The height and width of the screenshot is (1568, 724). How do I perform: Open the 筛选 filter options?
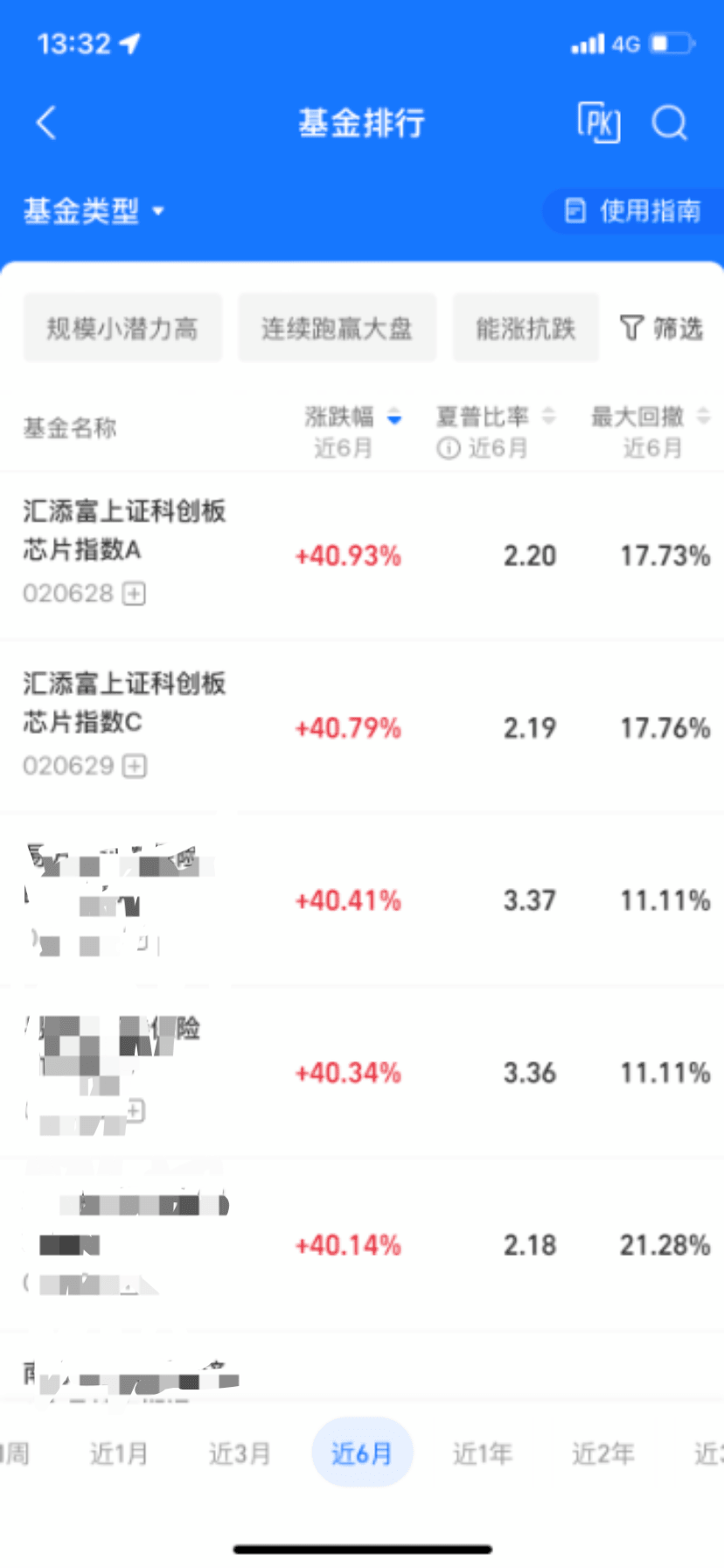coord(662,328)
